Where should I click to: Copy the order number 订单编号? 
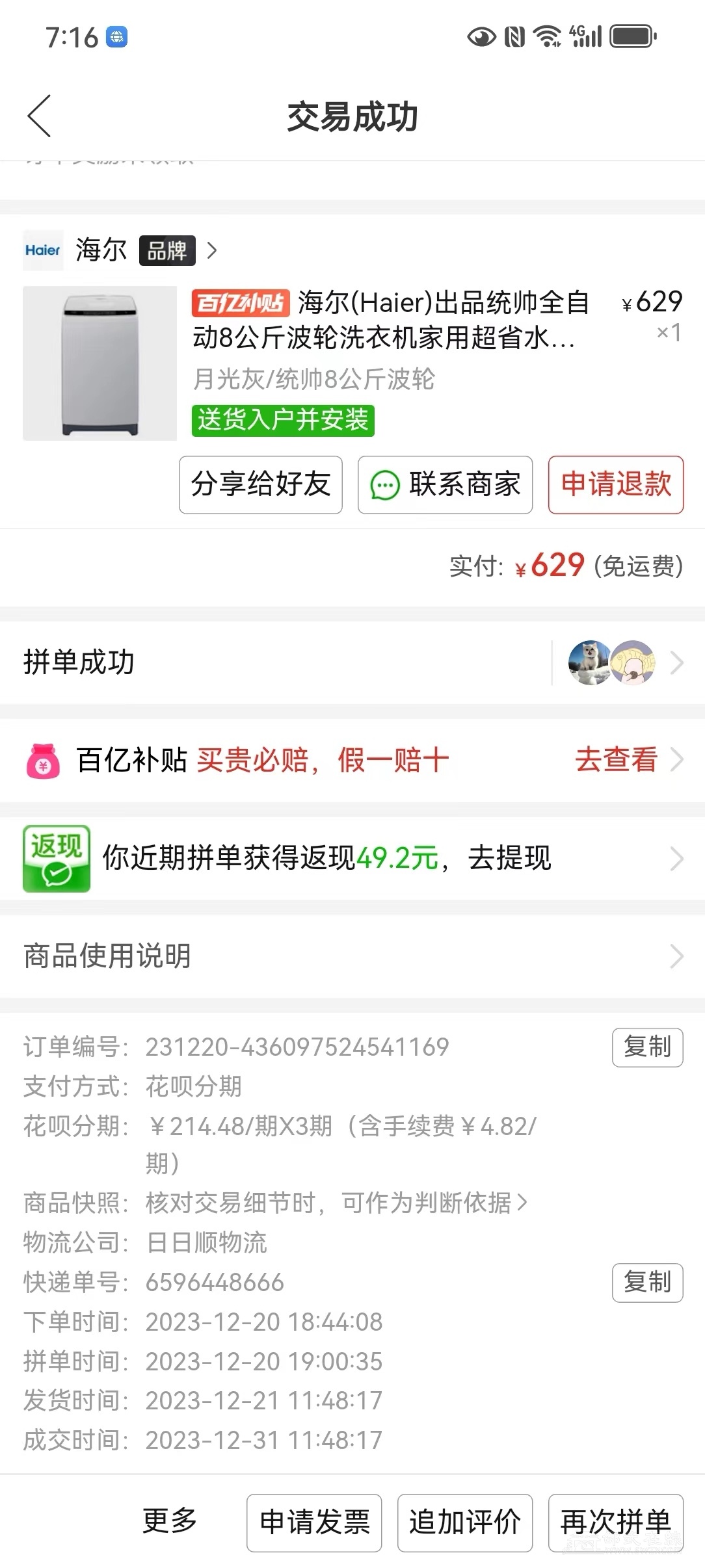point(647,1047)
